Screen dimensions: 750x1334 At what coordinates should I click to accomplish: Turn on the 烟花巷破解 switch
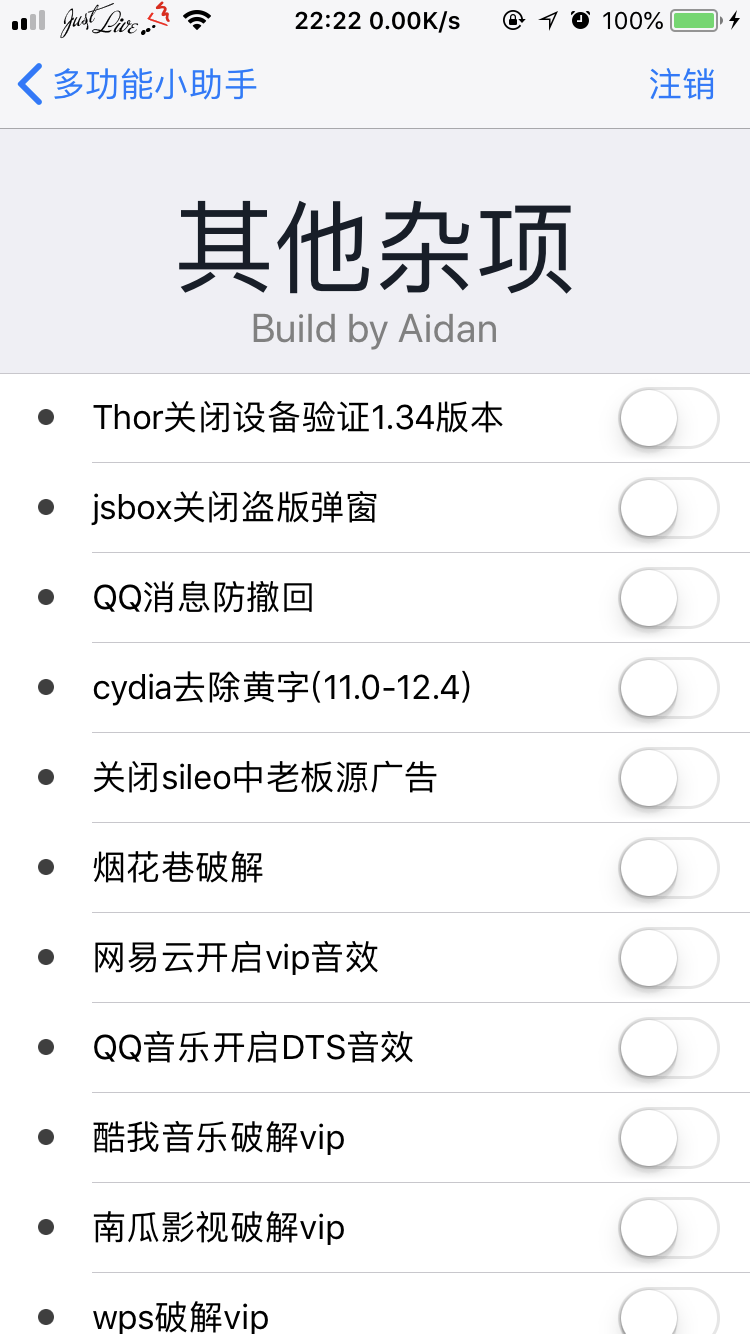coord(668,868)
